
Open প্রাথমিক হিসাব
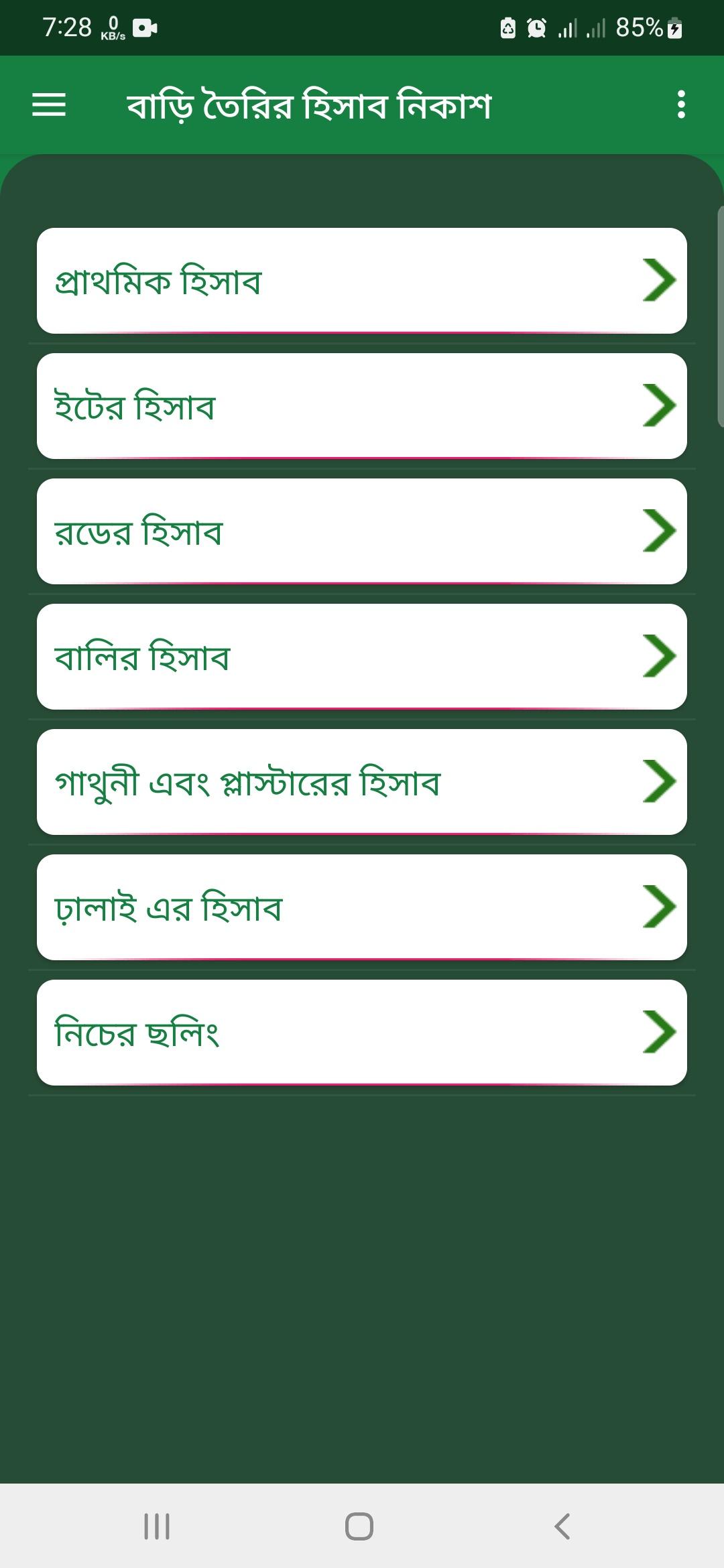[362, 281]
